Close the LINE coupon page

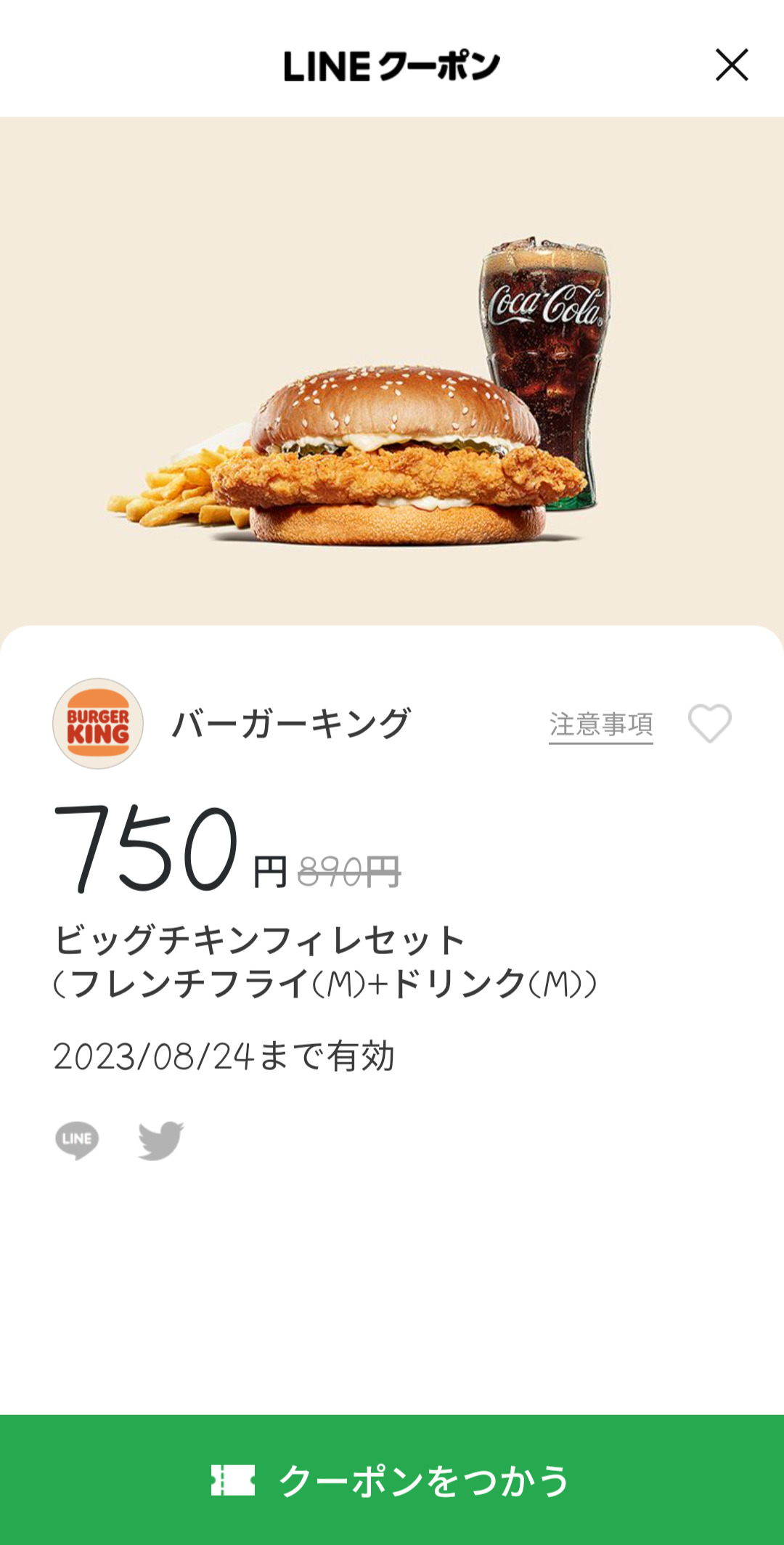coord(732,65)
